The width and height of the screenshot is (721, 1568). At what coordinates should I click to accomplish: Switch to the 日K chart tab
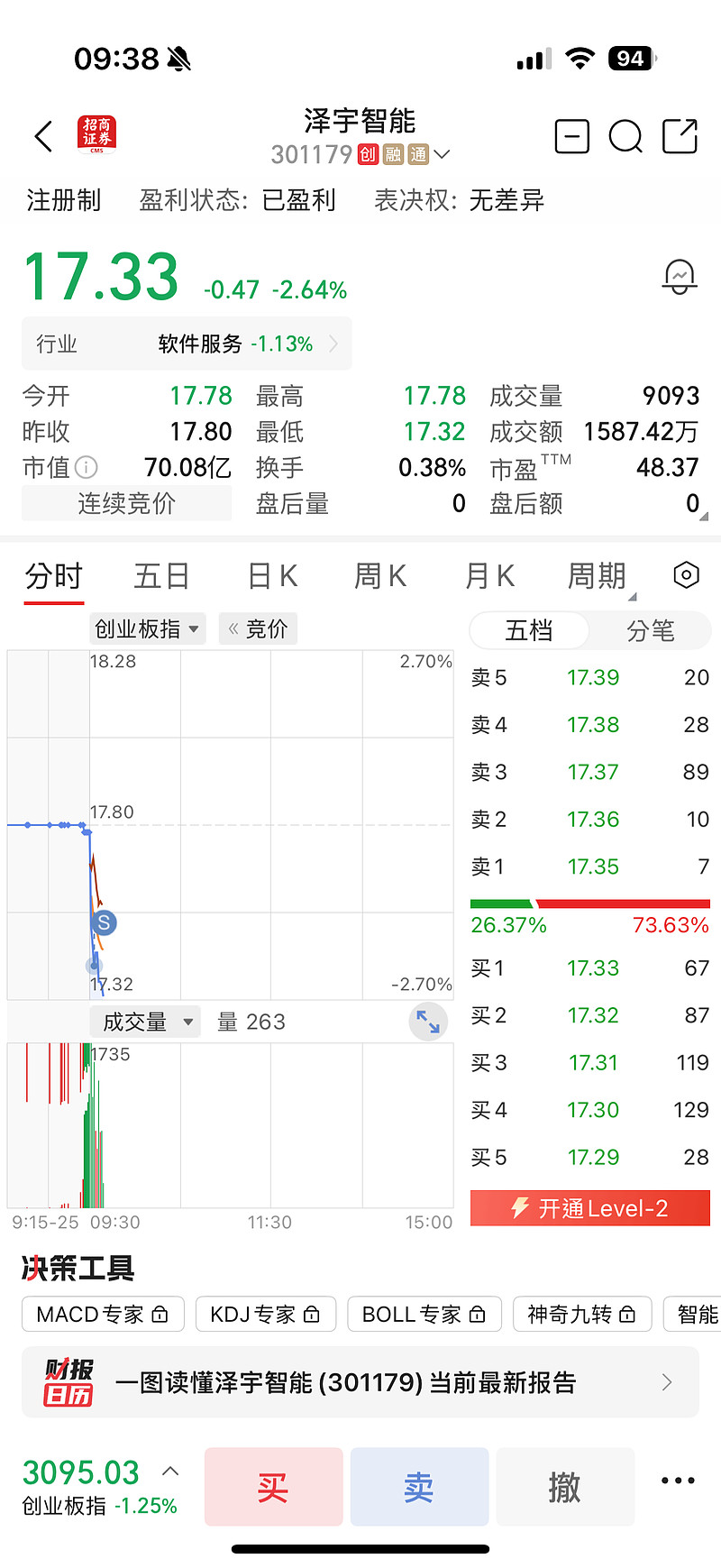pyautogui.click(x=272, y=576)
